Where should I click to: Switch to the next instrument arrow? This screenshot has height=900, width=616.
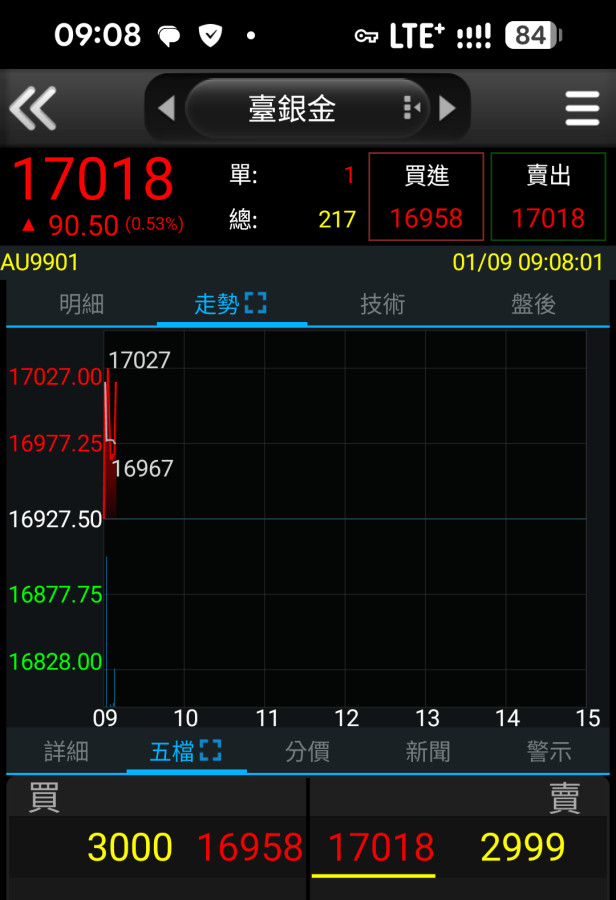(x=447, y=108)
